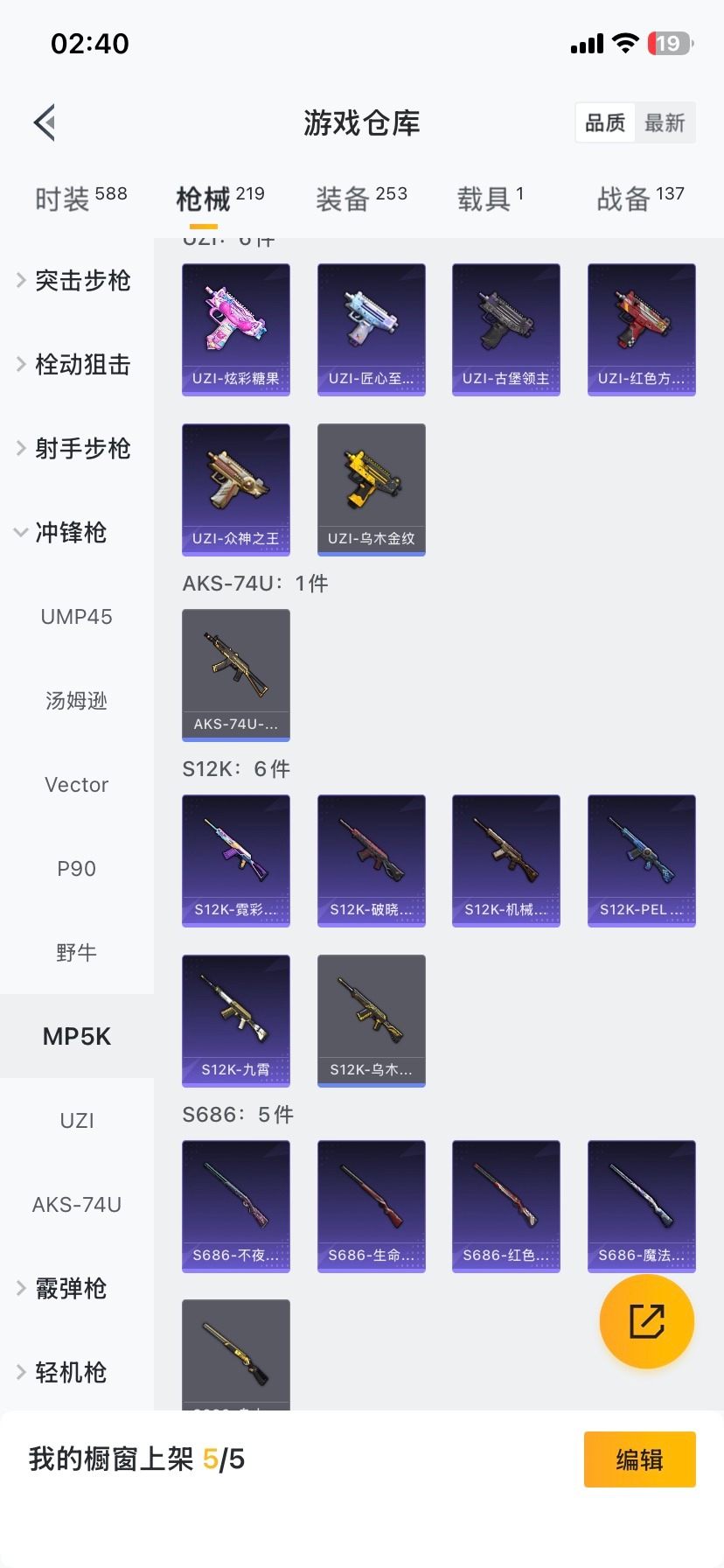
Task: Open the S686-生命 skin card
Action: point(371,1206)
